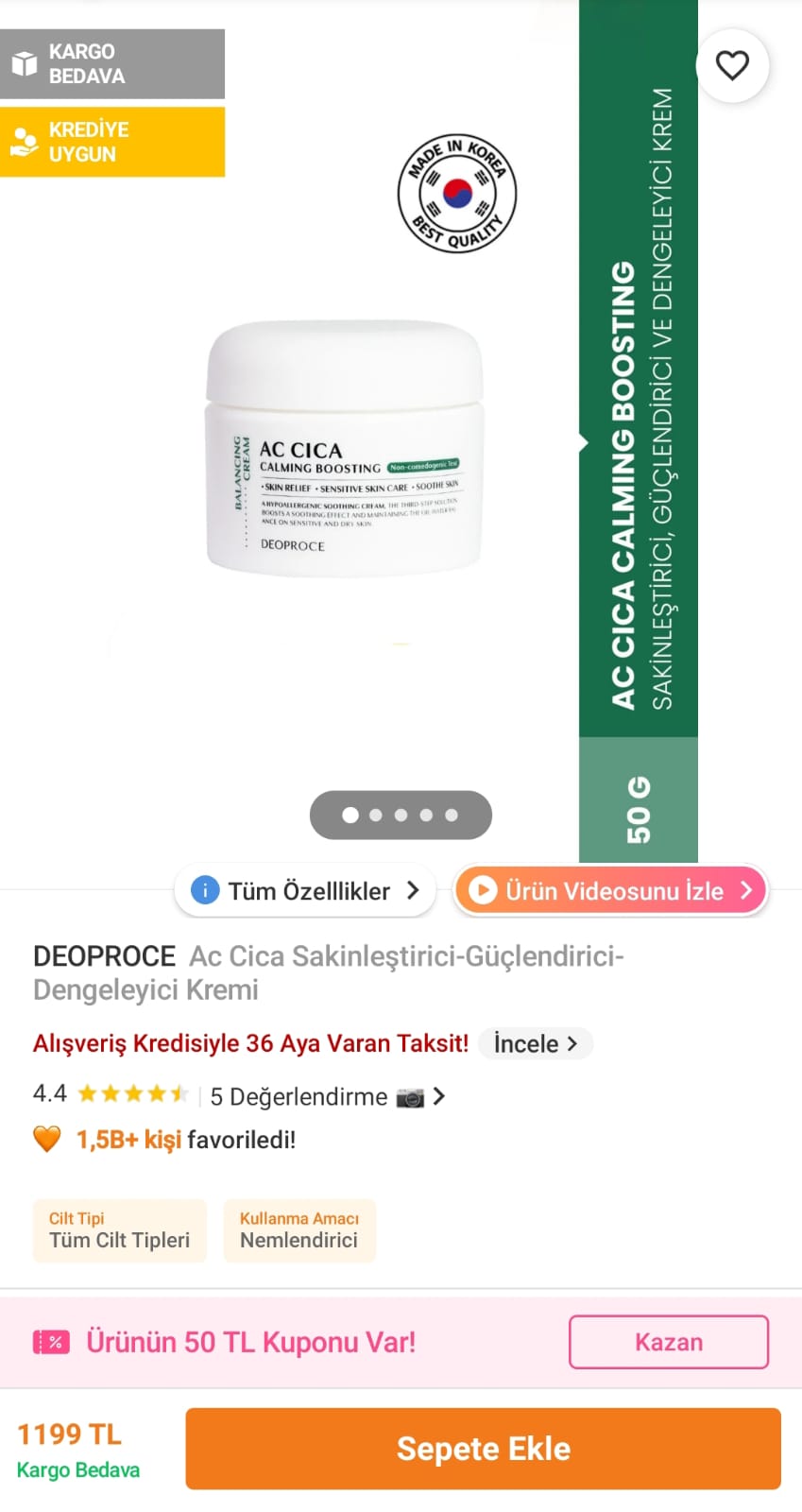Tap Kazan to claim the 50 TL coupon

click(x=668, y=1342)
